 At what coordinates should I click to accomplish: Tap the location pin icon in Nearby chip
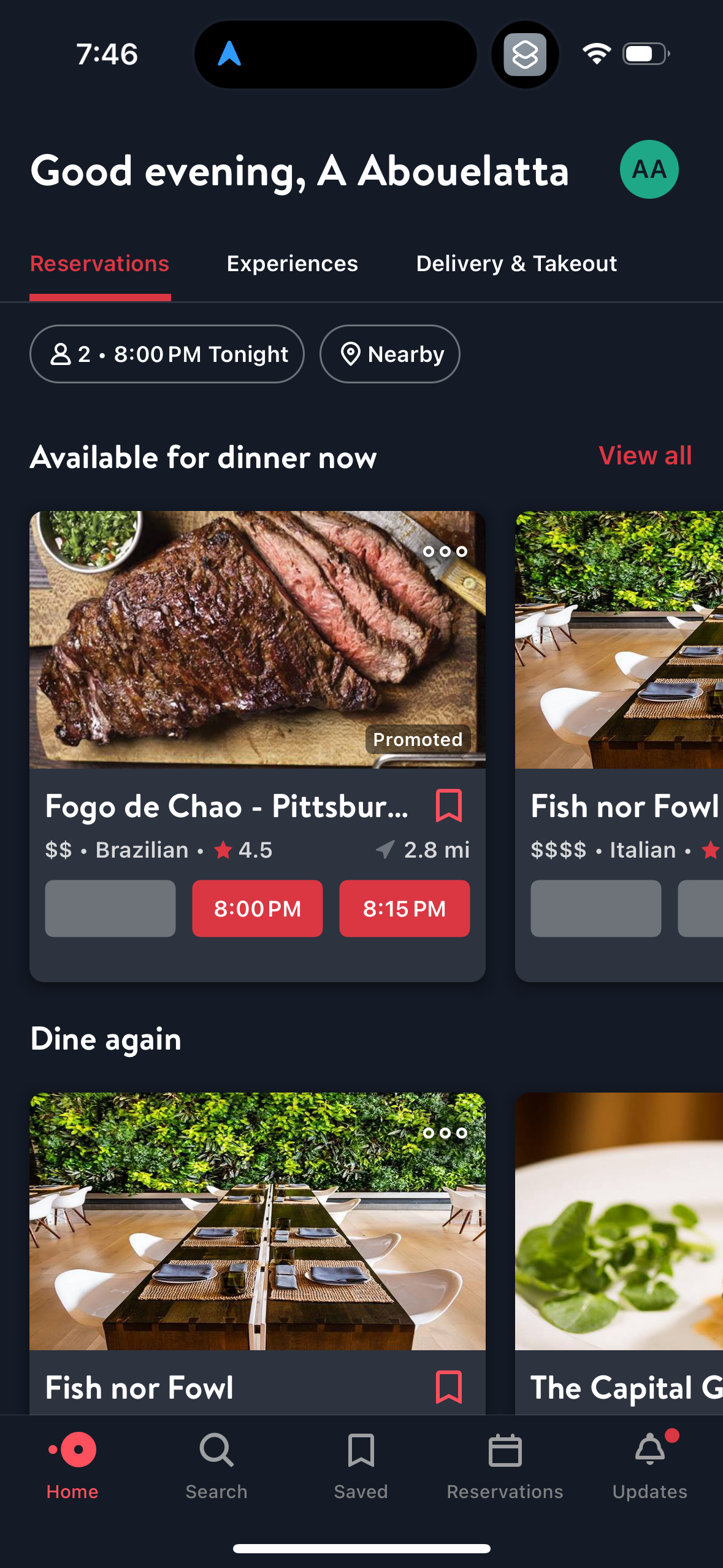click(350, 354)
